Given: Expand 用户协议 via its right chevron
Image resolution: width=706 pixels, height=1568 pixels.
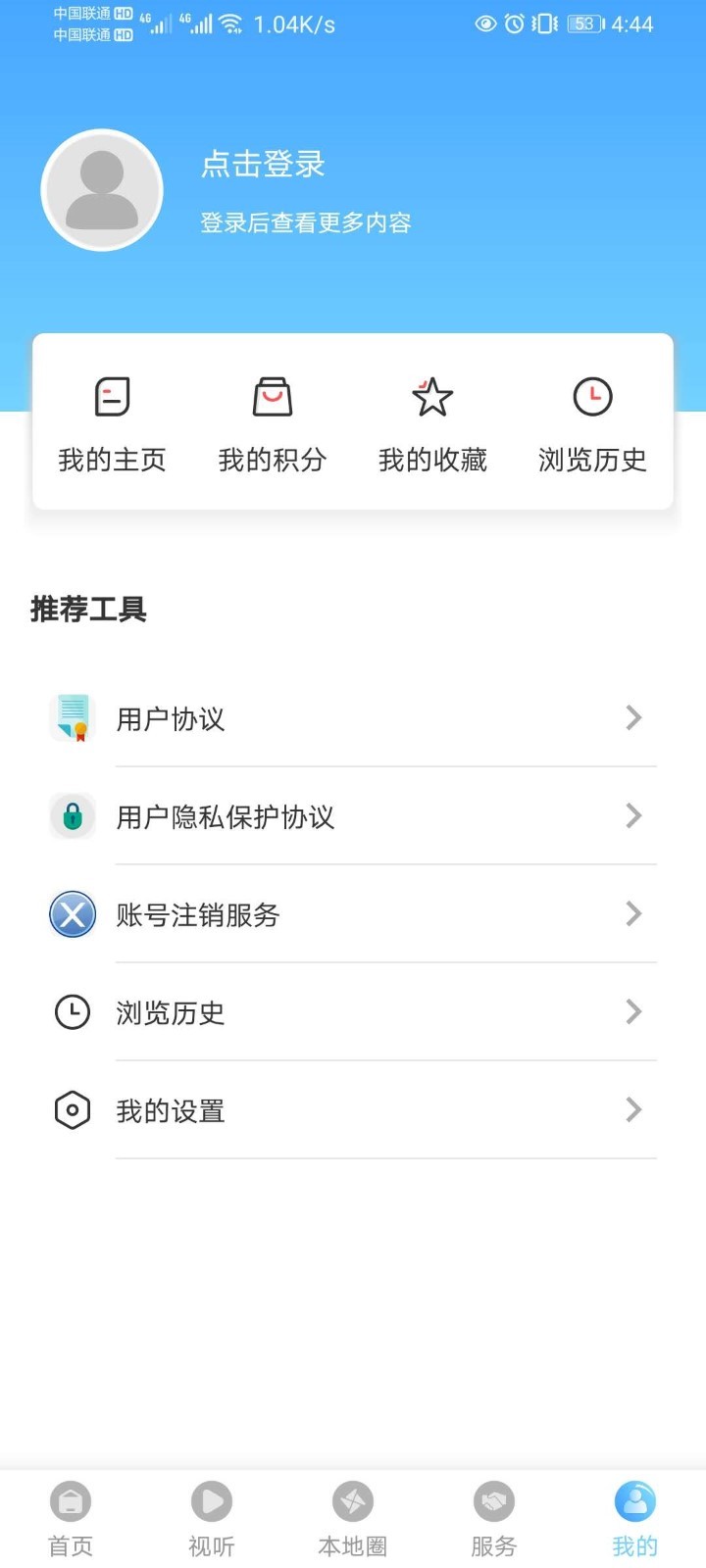Looking at the screenshot, I should 633,717.
